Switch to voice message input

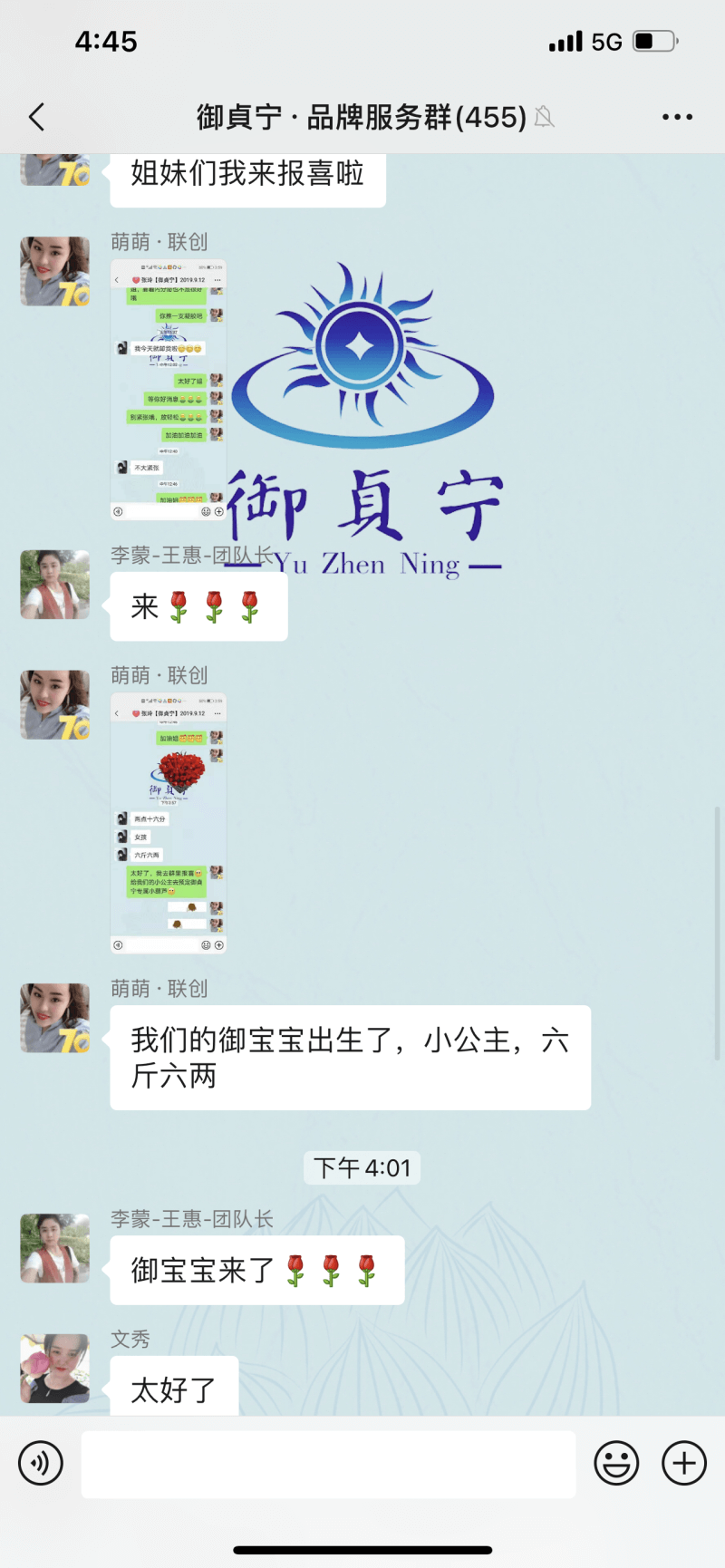[x=41, y=1463]
